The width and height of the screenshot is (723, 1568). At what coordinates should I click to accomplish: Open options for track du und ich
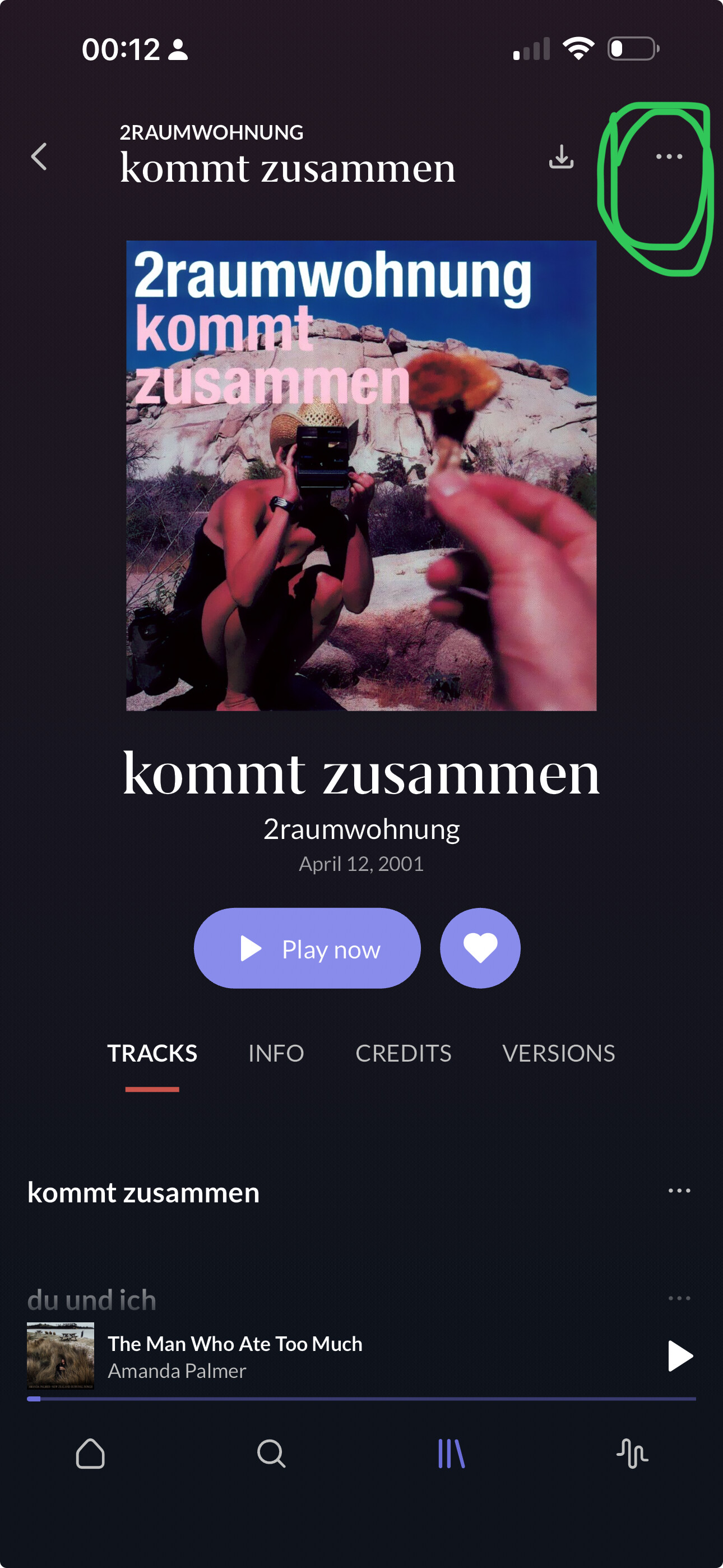point(679,1298)
